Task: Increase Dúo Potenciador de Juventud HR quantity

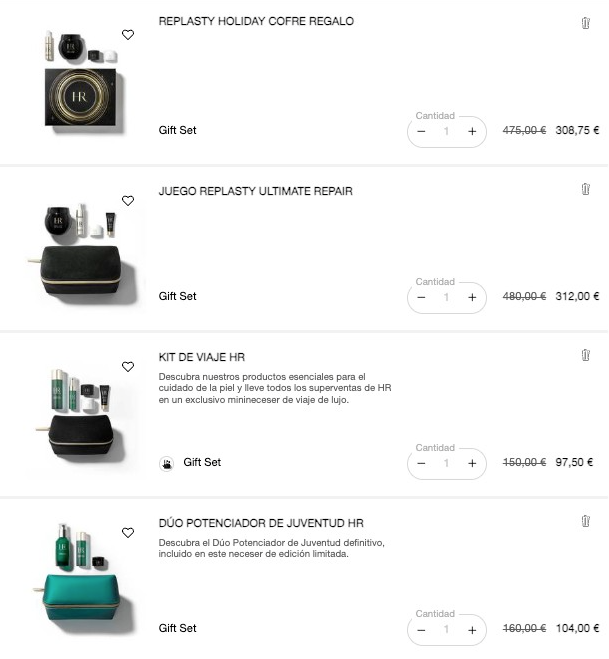Action: tap(472, 629)
